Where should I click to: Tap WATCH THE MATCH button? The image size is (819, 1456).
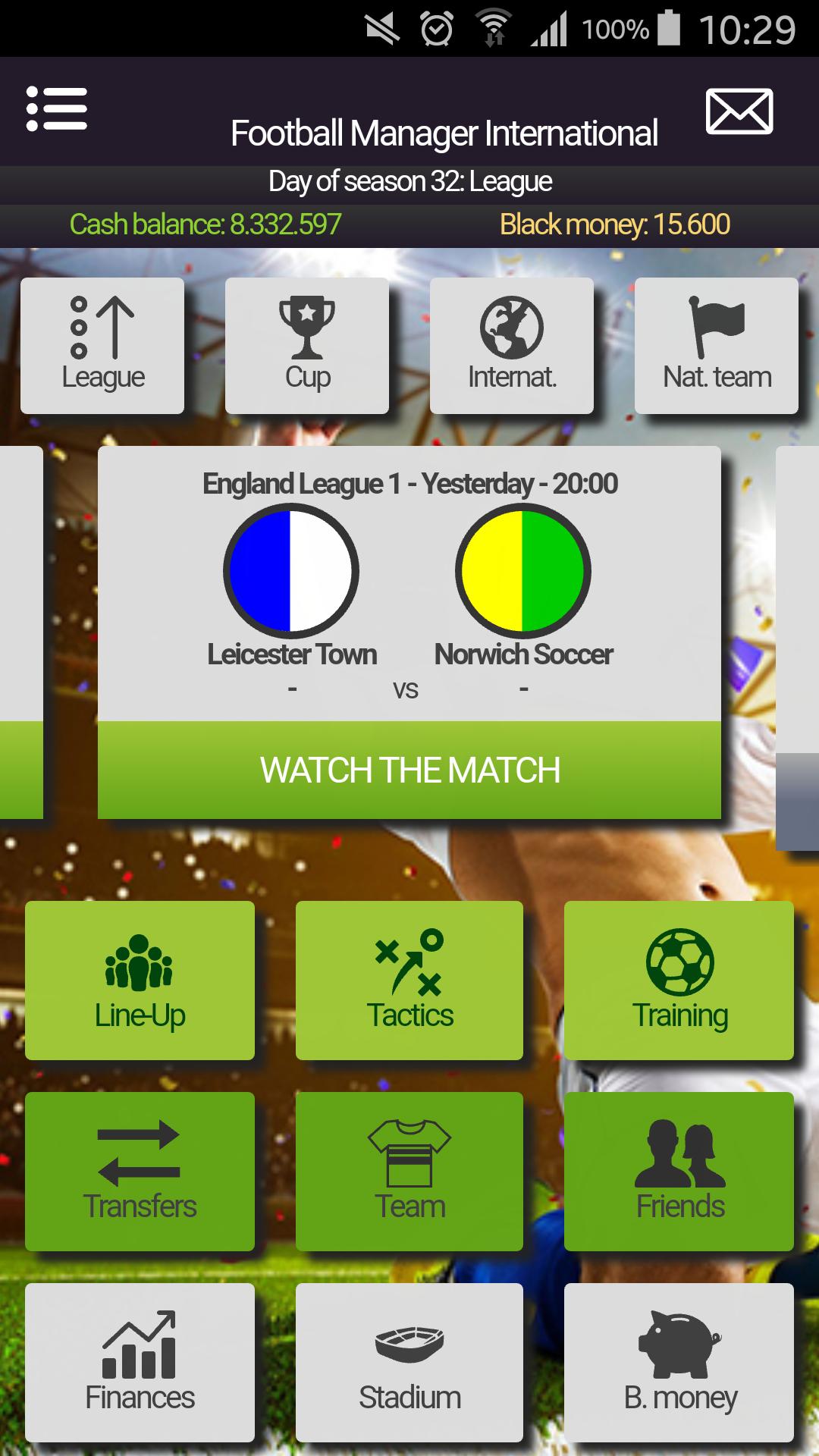coord(409,770)
